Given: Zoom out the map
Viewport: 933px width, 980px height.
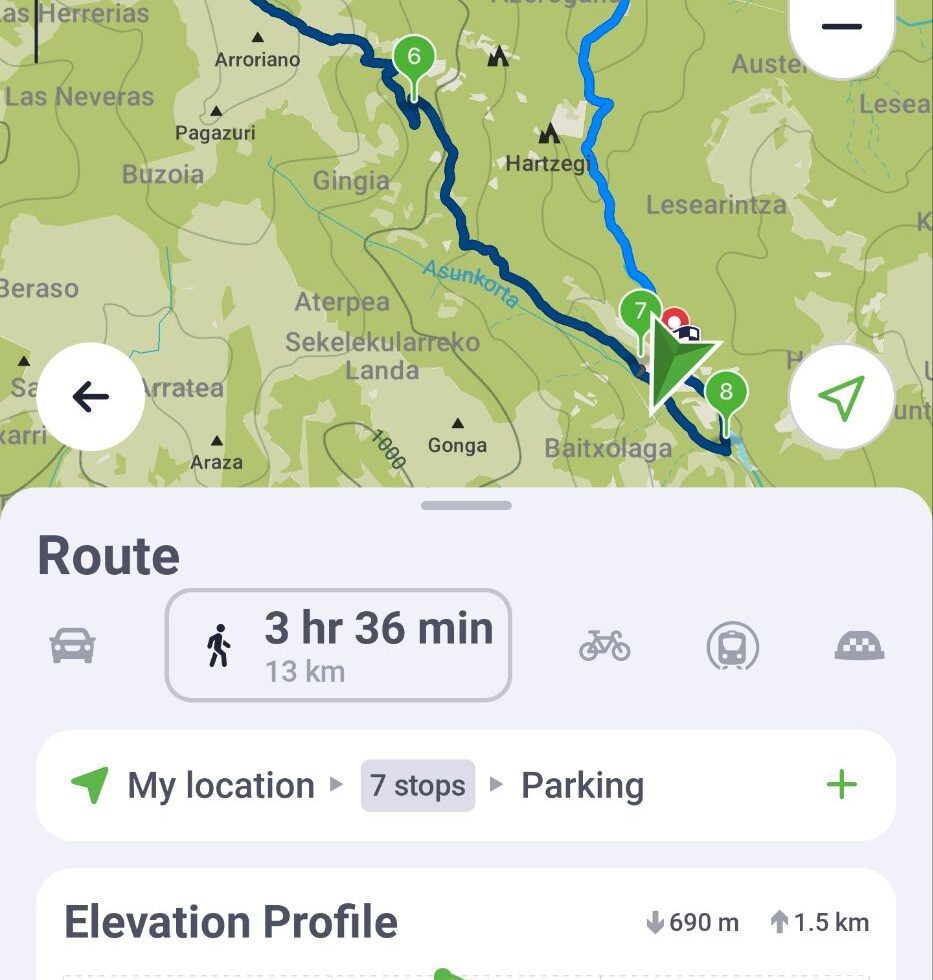Looking at the screenshot, I should point(841,27).
